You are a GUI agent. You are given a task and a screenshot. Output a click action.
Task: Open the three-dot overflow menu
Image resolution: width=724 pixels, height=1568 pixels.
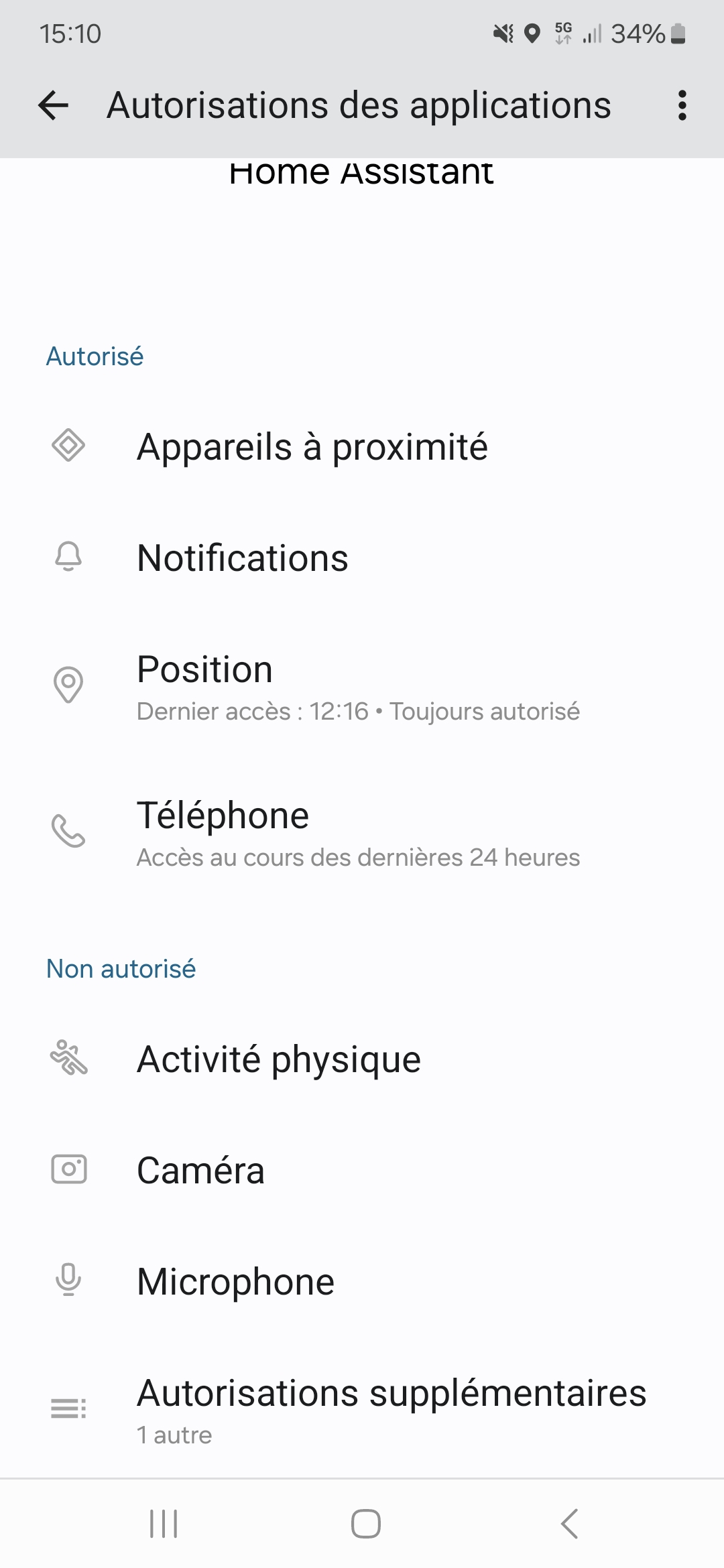[x=682, y=105]
